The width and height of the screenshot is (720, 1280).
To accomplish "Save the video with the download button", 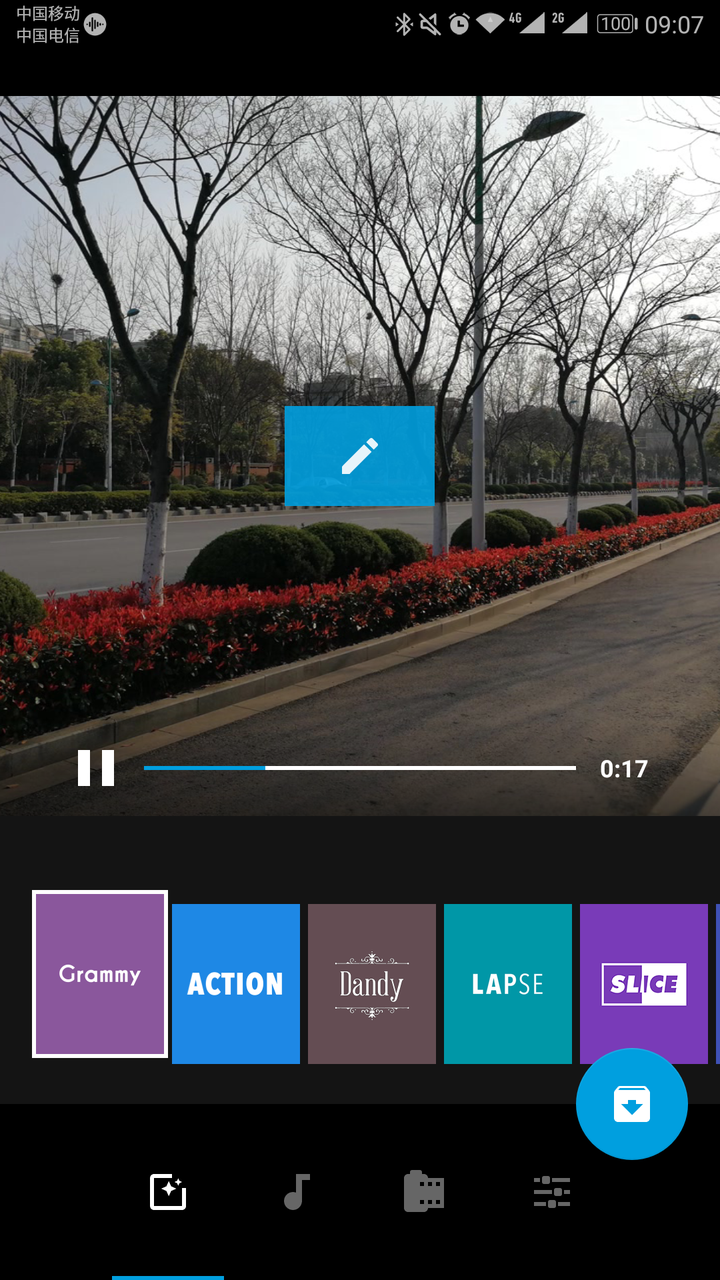I will pyautogui.click(x=632, y=1104).
